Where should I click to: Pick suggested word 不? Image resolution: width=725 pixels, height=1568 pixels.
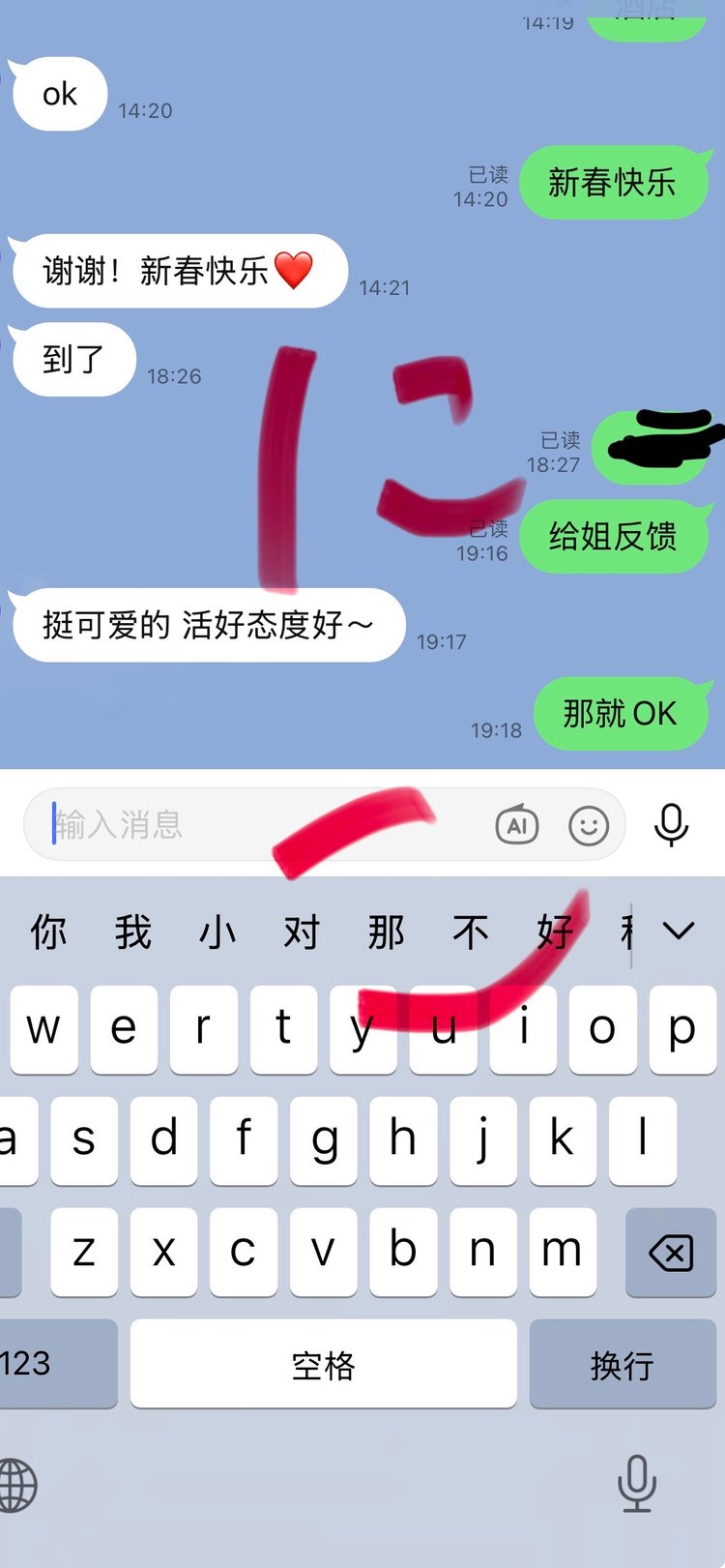coord(471,932)
